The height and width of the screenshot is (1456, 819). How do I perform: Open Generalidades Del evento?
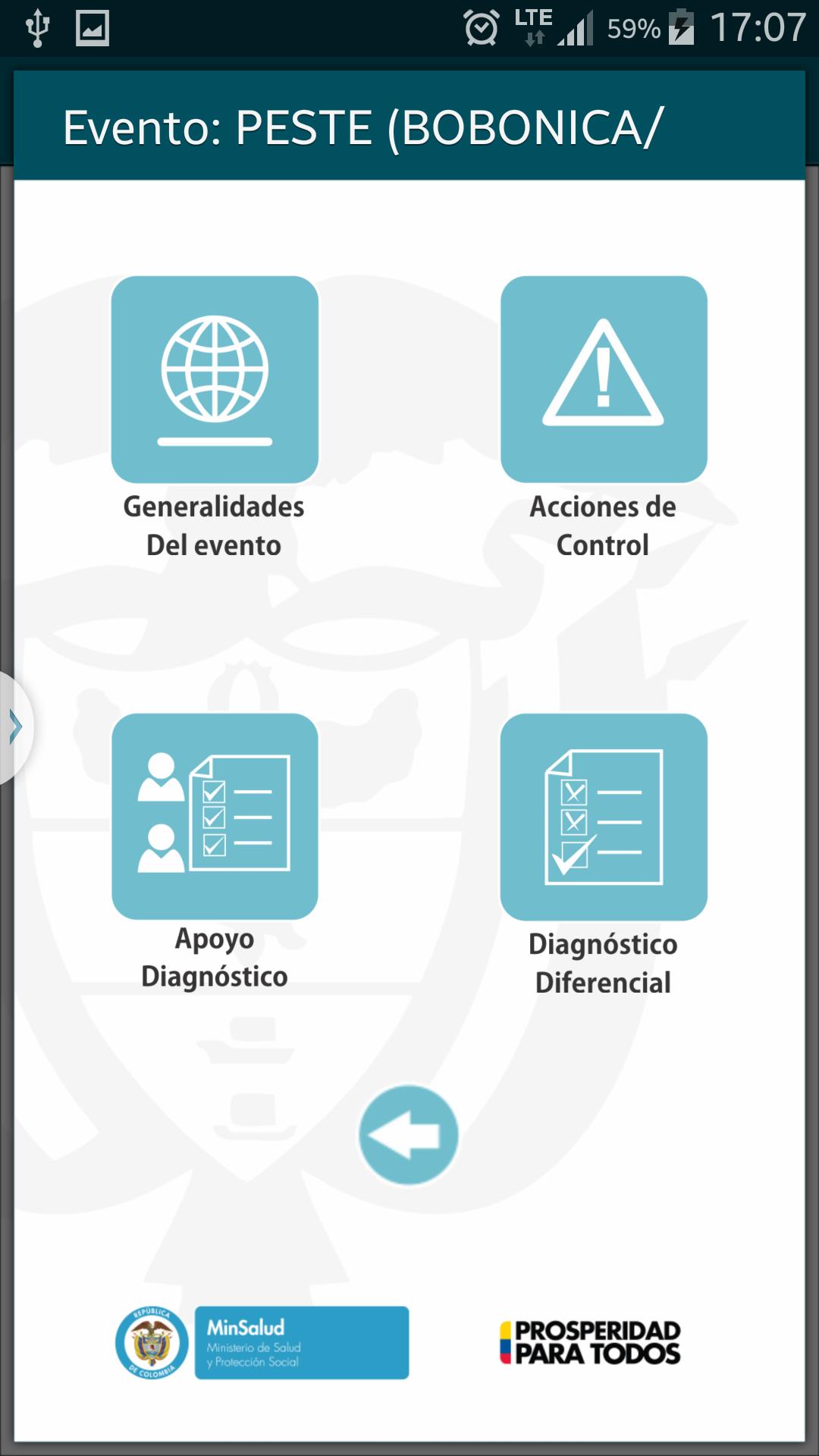215,379
